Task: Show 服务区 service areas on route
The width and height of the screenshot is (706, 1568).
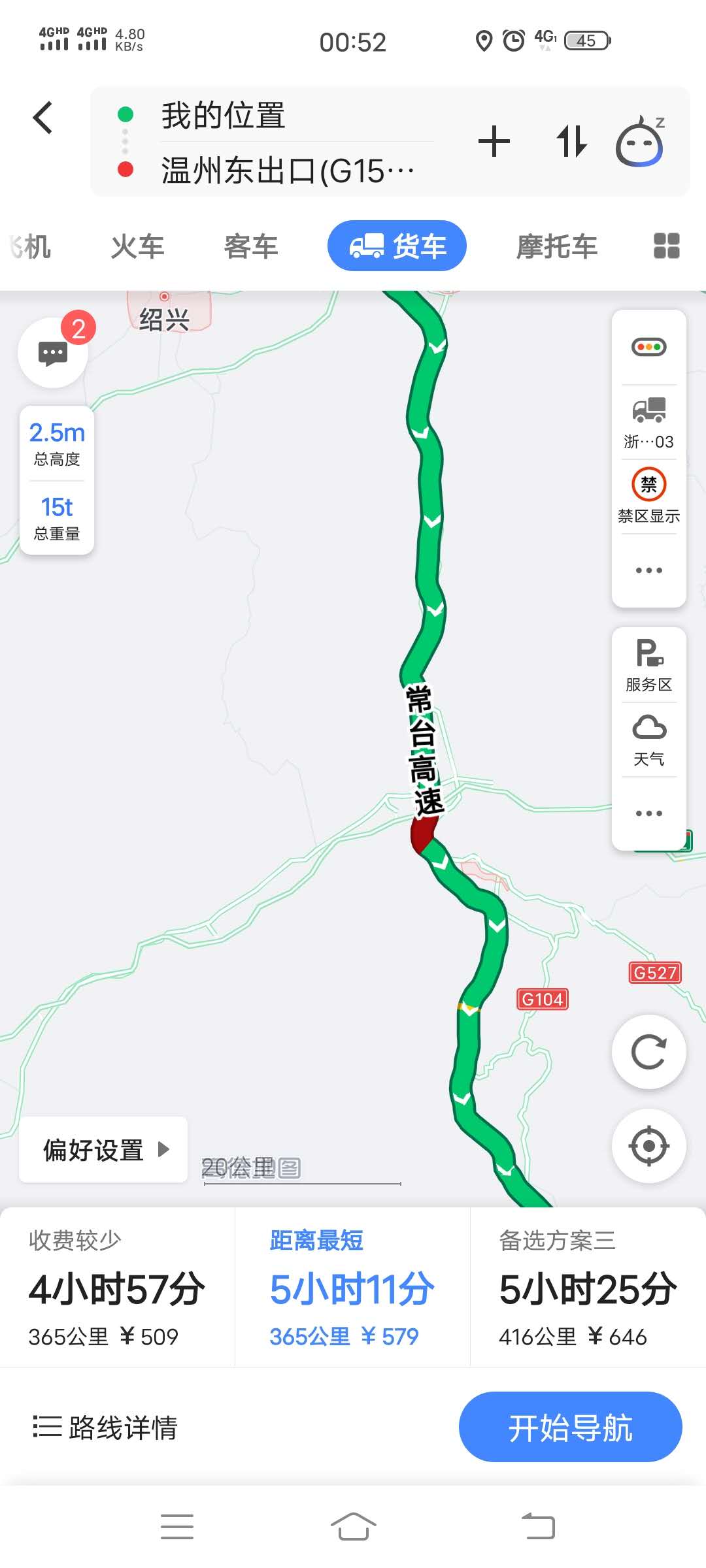Action: [x=648, y=666]
